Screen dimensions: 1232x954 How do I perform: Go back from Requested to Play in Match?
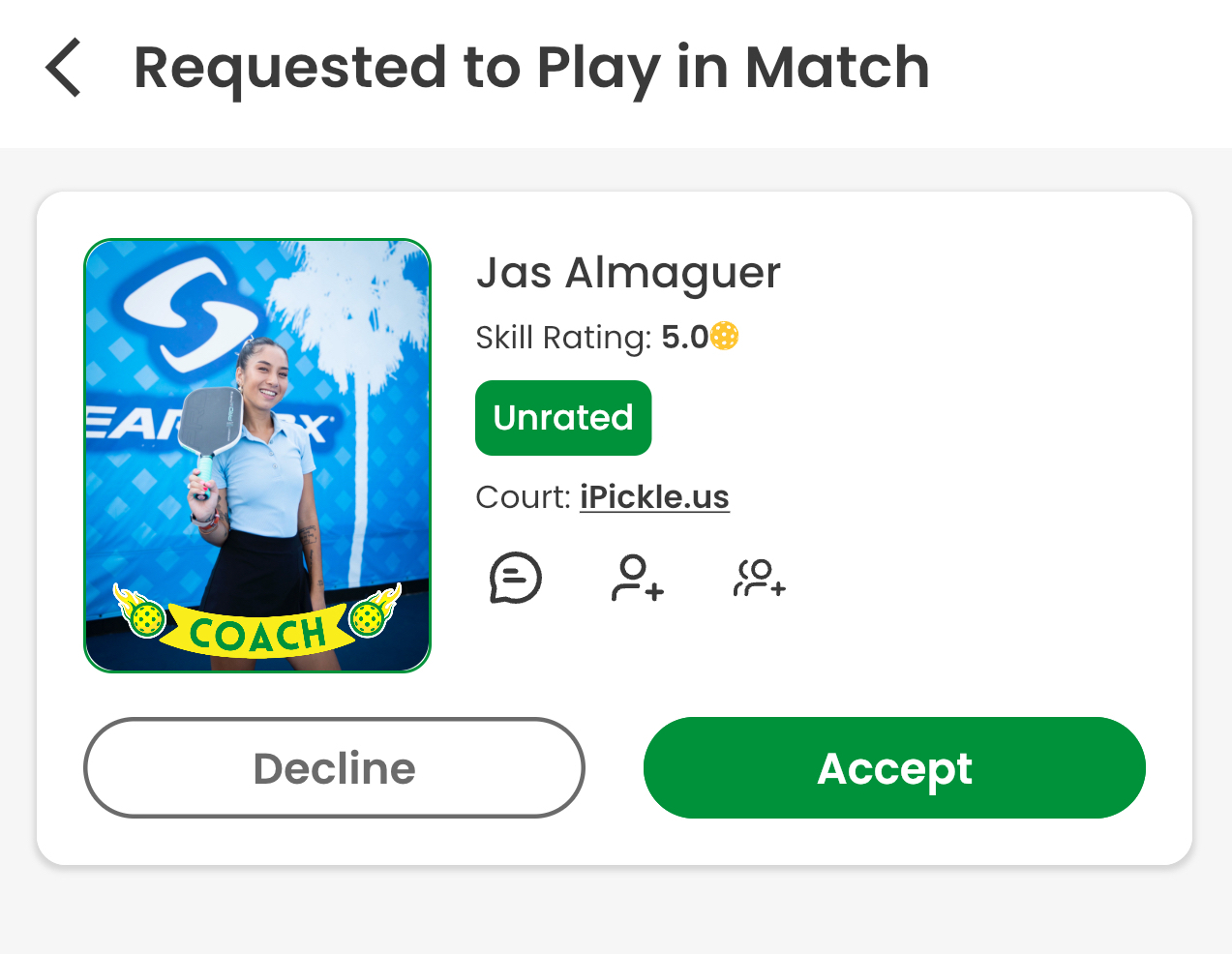[x=64, y=68]
